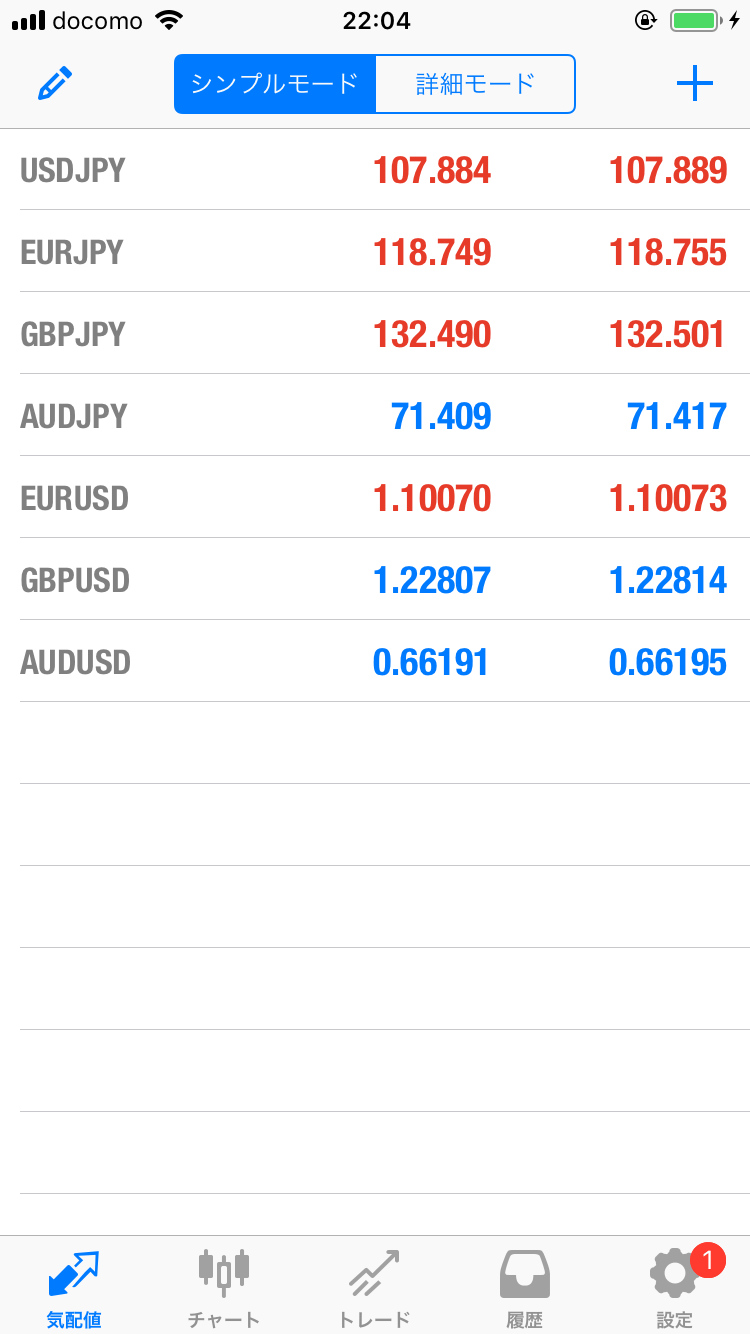Viewport: 750px width, 1334px height.
Task: Switch to 詳細モード view
Action: (475, 84)
